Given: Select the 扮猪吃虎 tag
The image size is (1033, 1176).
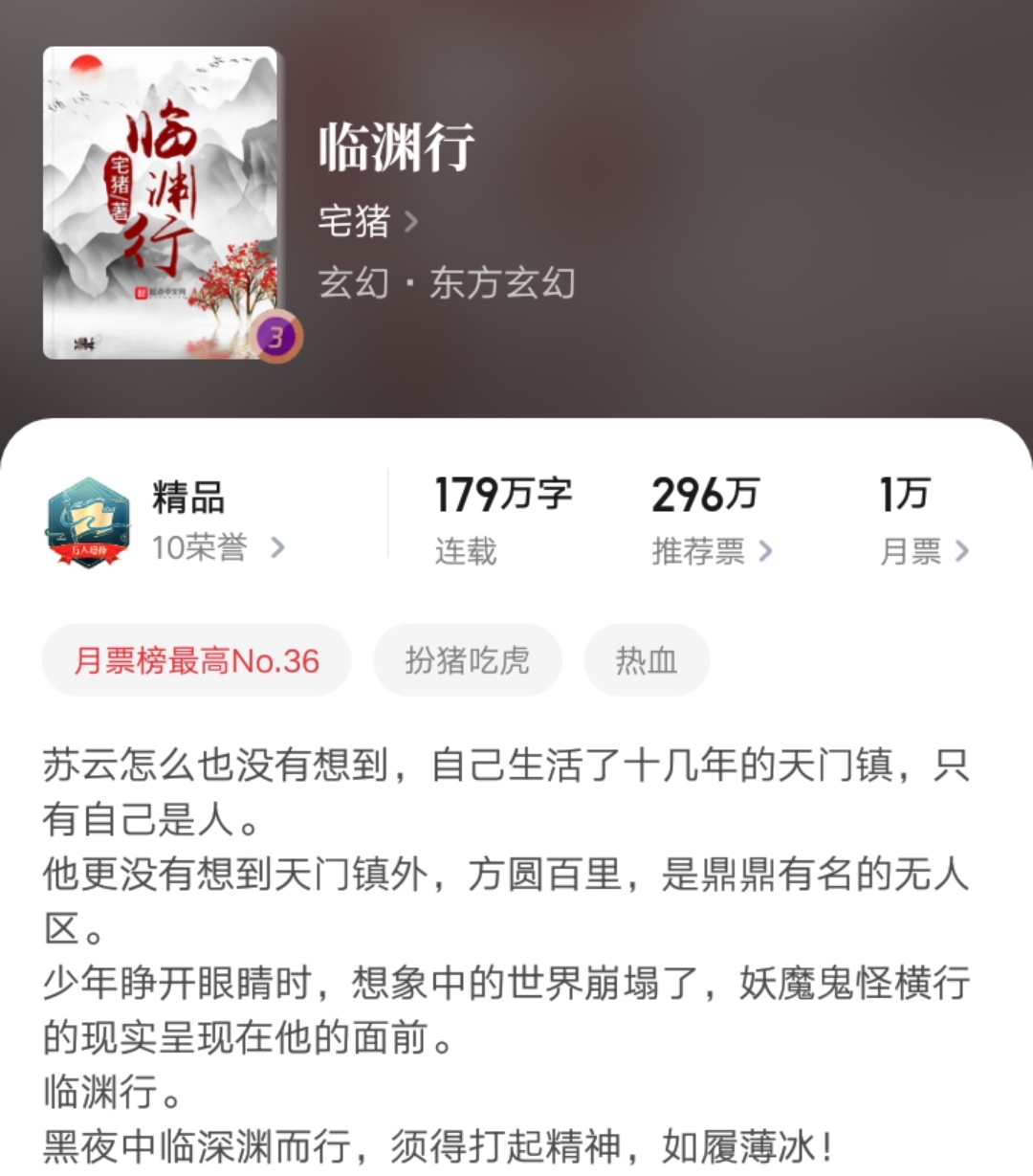Looking at the screenshot, I should [467, 660].
